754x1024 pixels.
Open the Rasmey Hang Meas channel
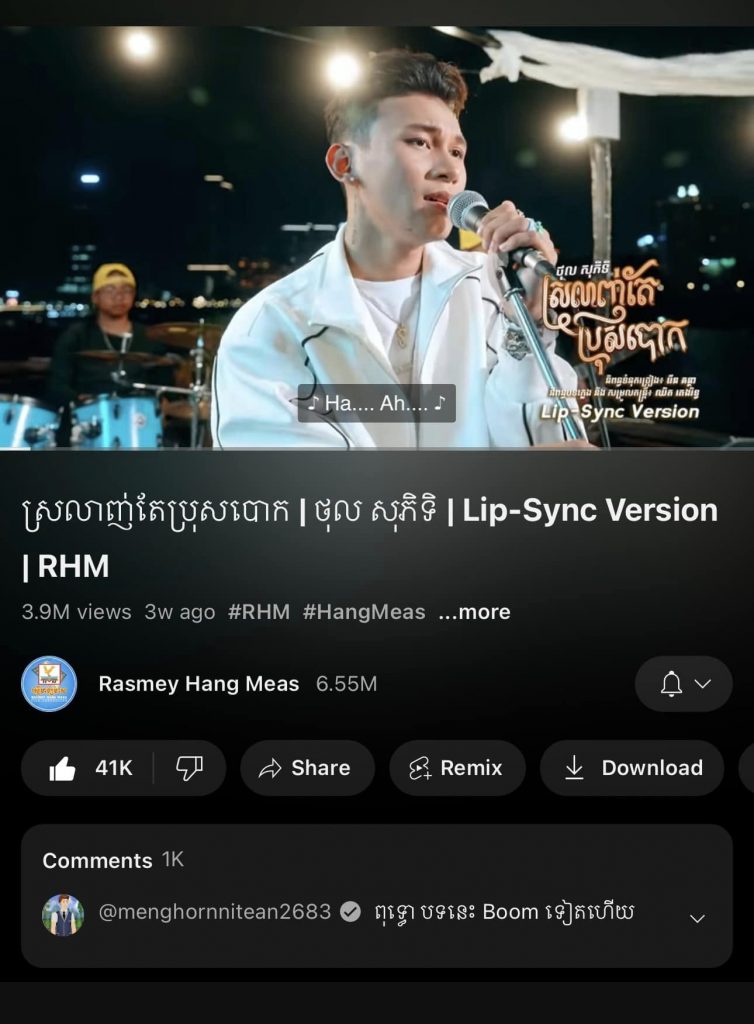[x=198, y=684]
